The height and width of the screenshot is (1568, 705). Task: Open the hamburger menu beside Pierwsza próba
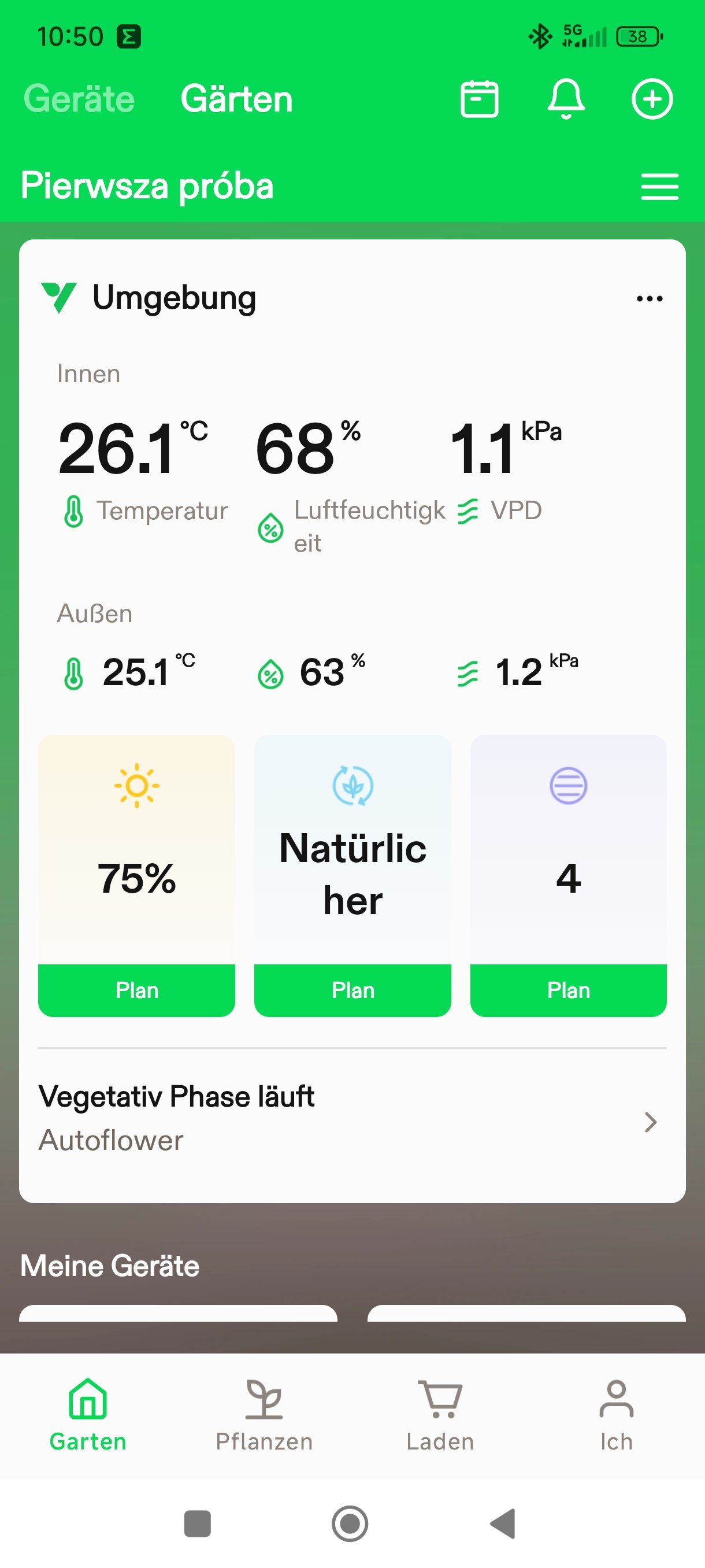coord(659,186)
